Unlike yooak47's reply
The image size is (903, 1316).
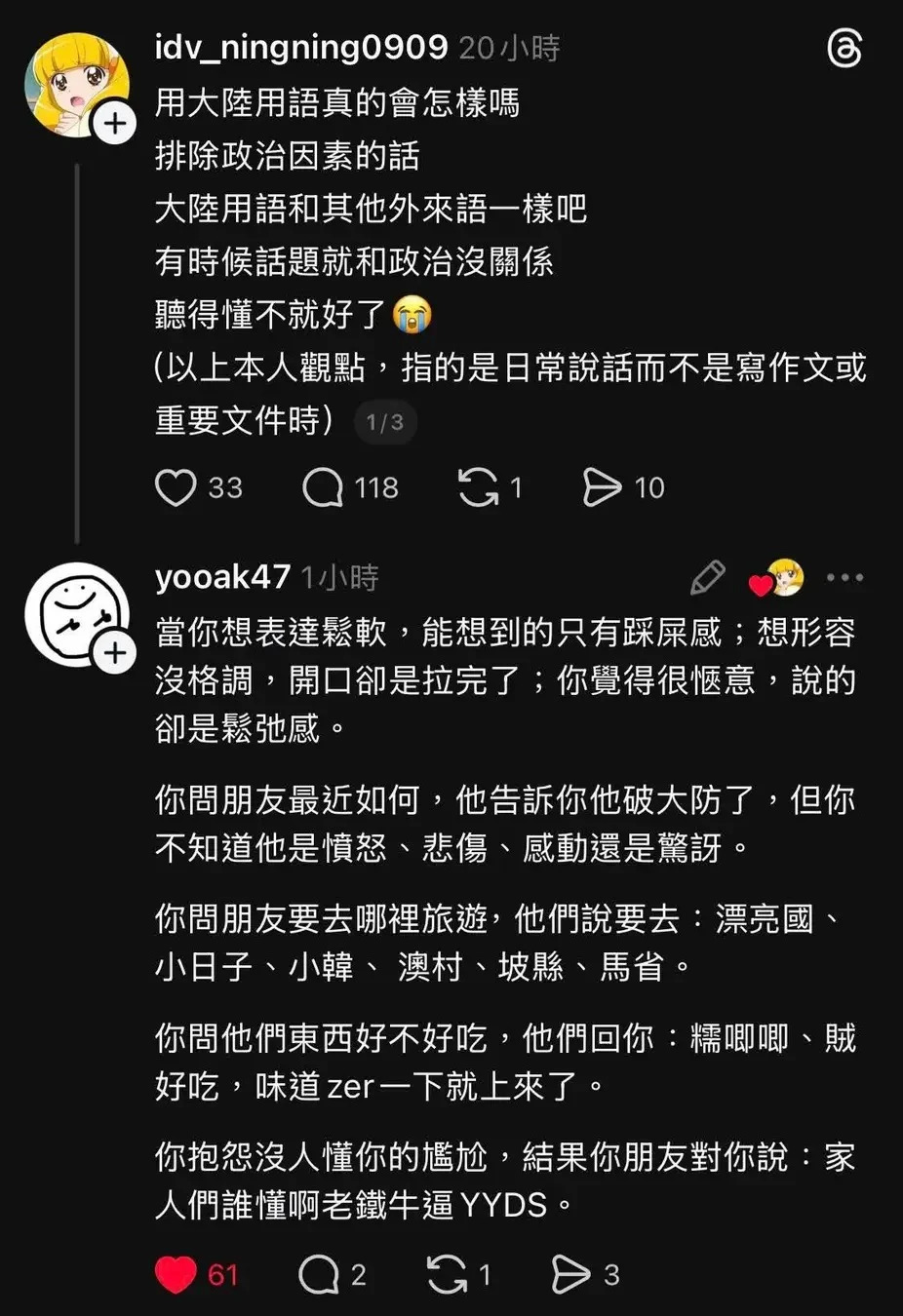pyautogui.click(x=177, y=1274)
